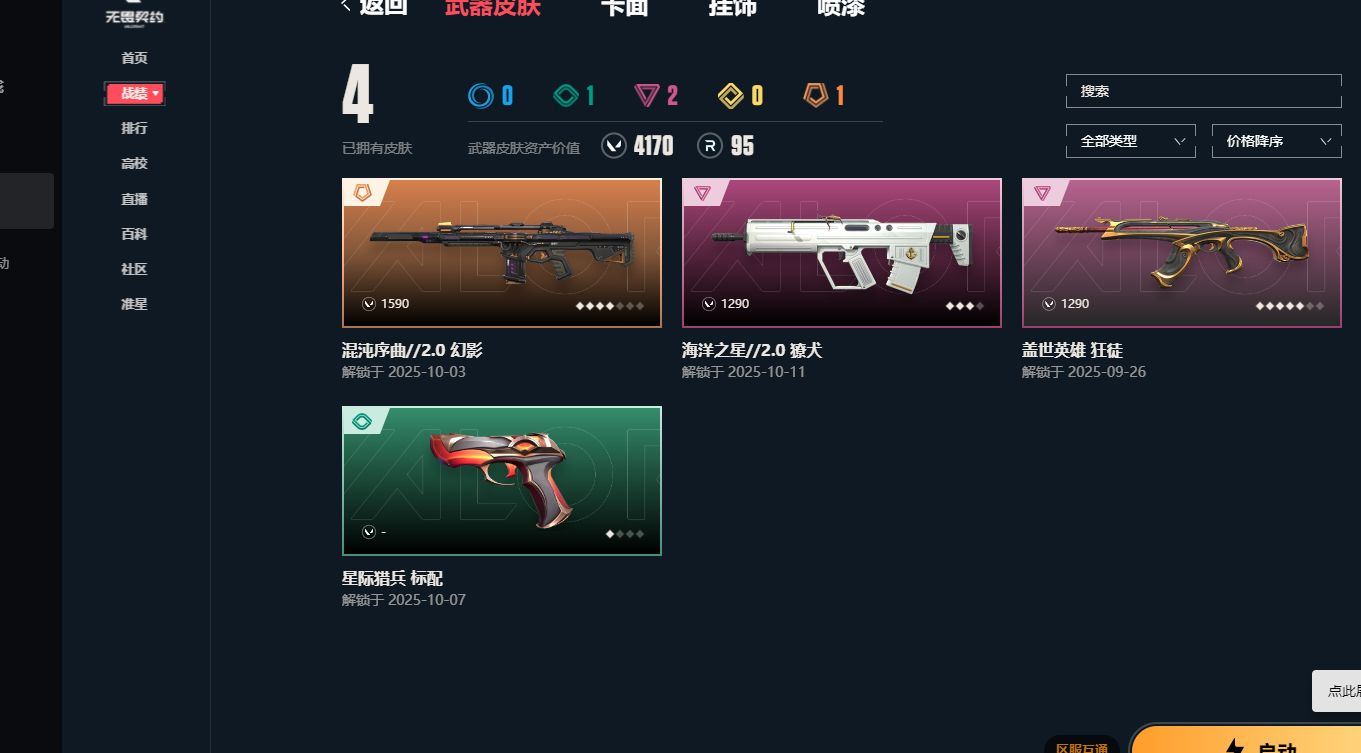Expand the 全部类型 type dropdown
1361x753 pixels.
pos(1130,141)
